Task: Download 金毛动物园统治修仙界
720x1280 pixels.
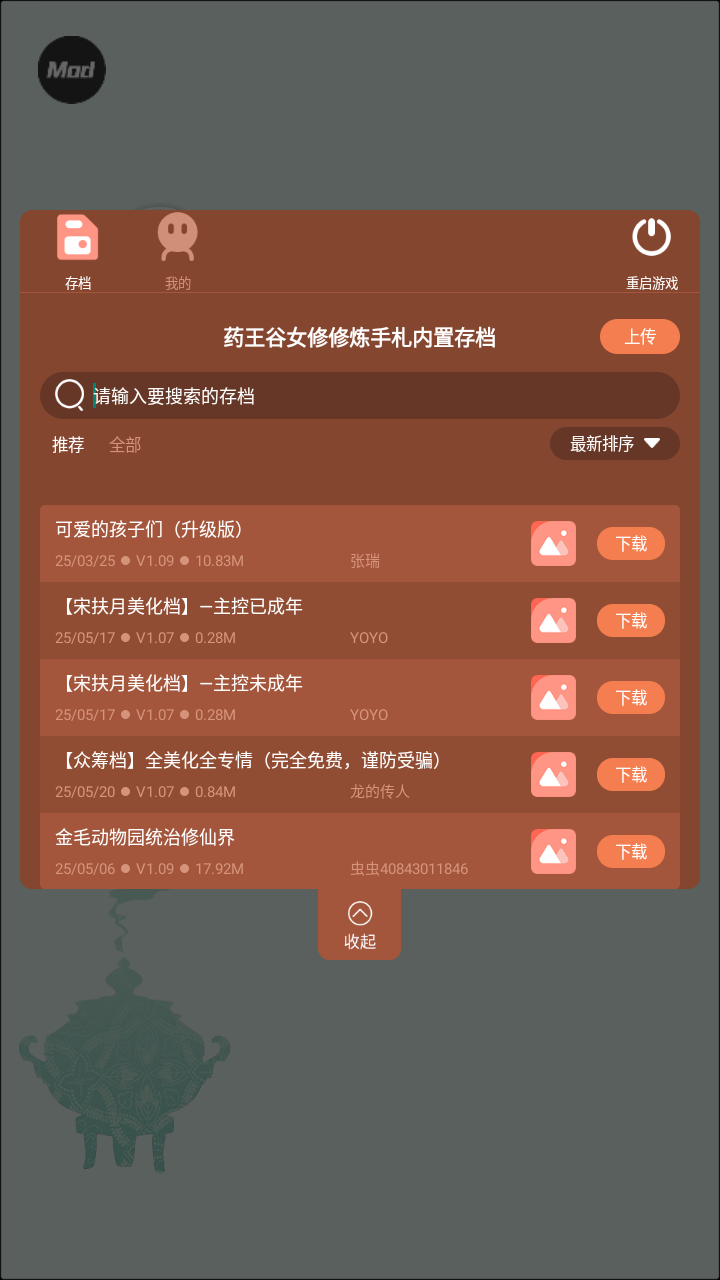Action: (631, 852)
